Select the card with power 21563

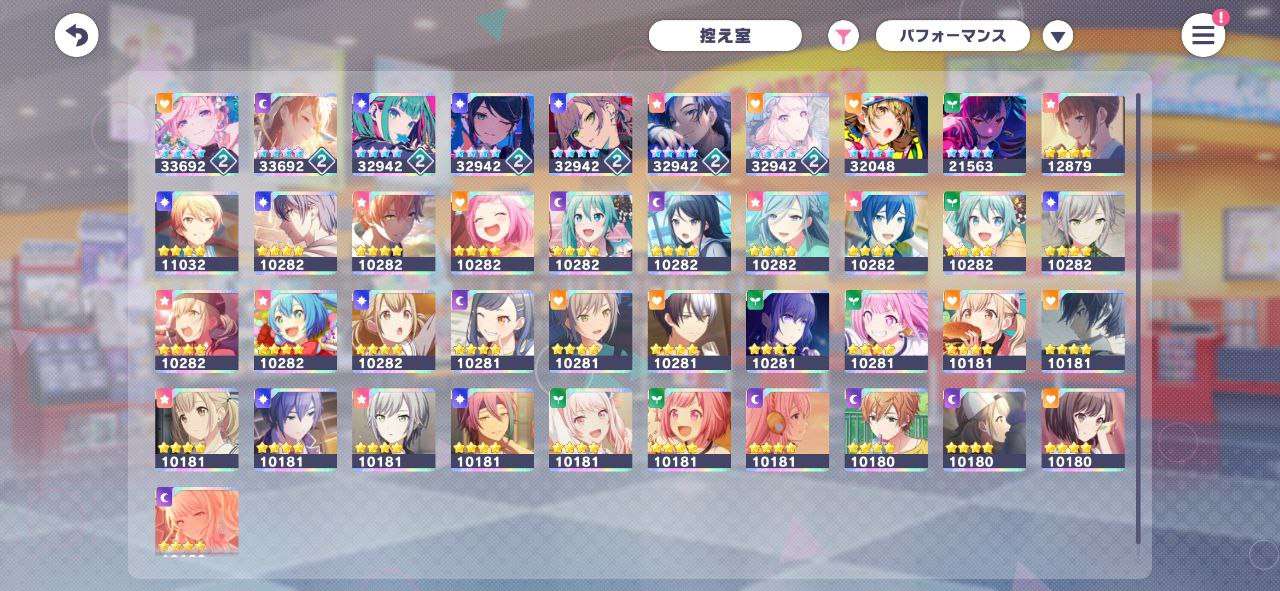[984, 133]
